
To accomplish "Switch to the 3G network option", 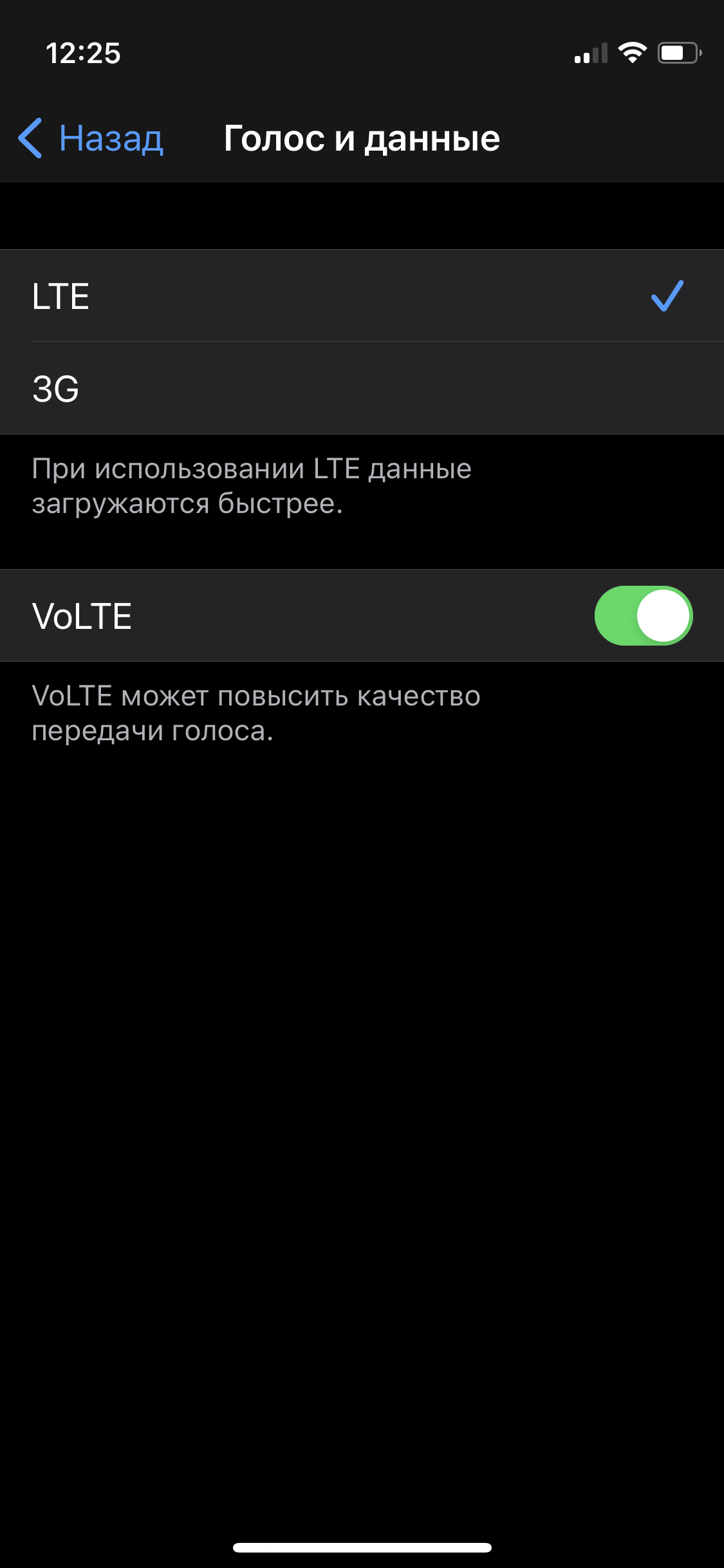I will point(360,389).
